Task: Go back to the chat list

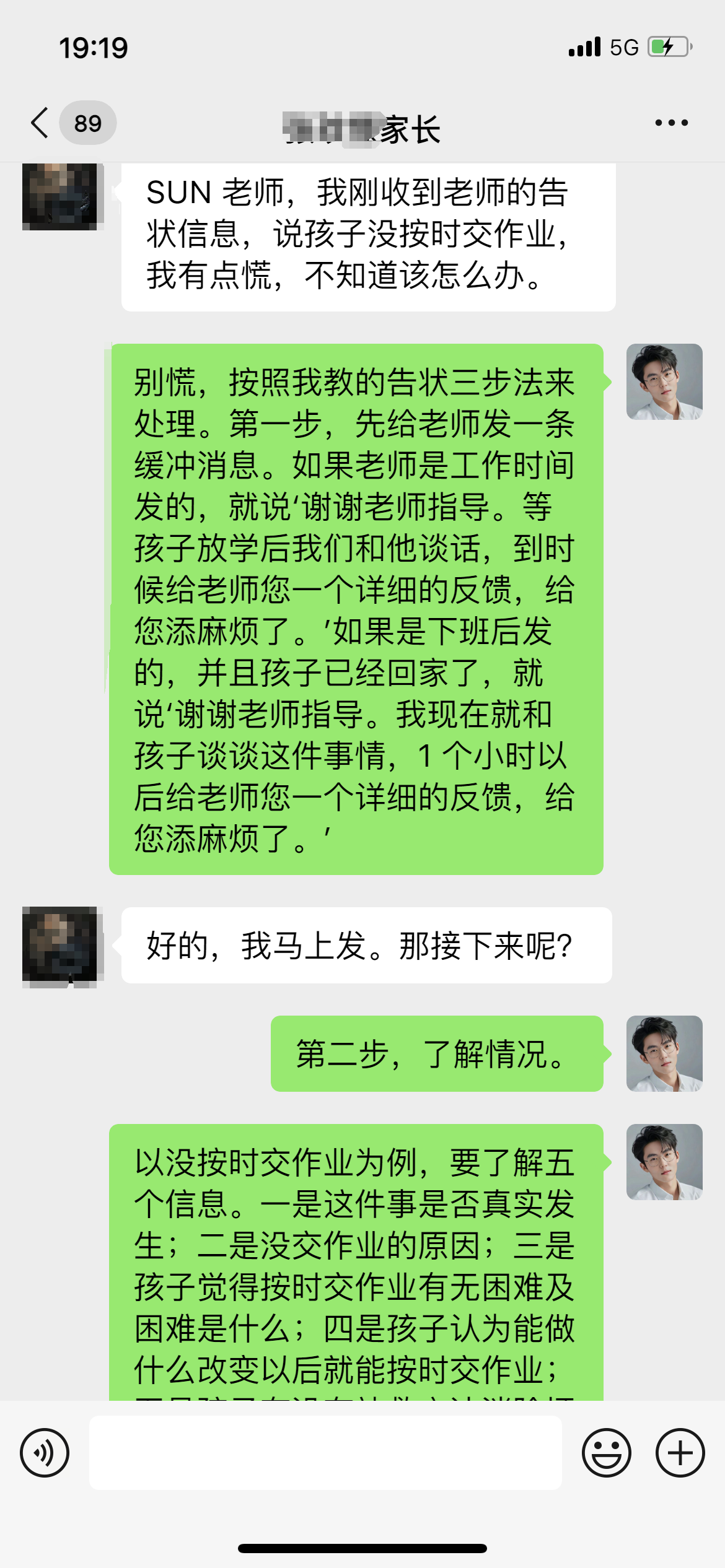Action: tap(41, 123)
